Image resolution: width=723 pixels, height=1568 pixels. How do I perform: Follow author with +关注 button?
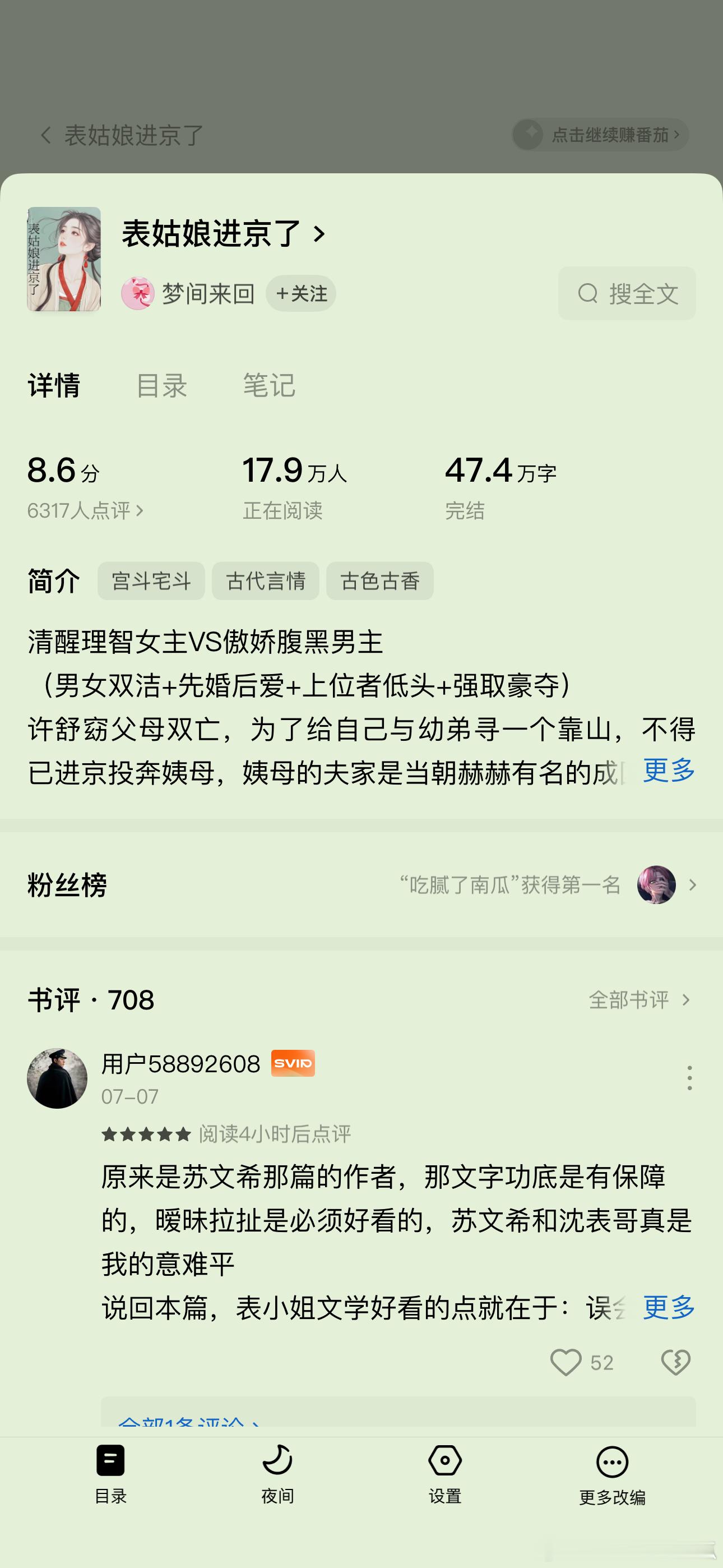click(302, 294)
